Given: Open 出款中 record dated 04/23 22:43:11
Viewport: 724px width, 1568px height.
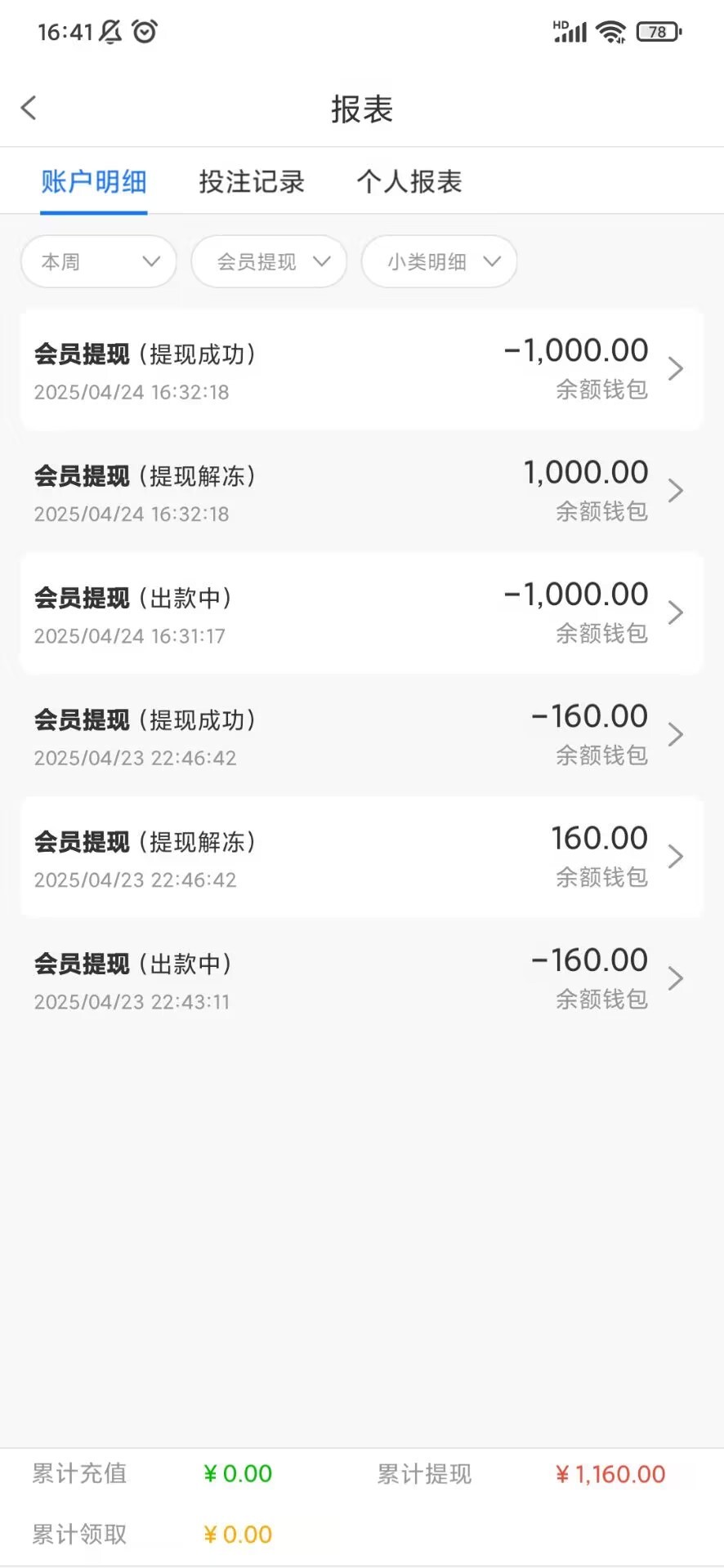Looking at the screenshot, I should tap(362, 978).
